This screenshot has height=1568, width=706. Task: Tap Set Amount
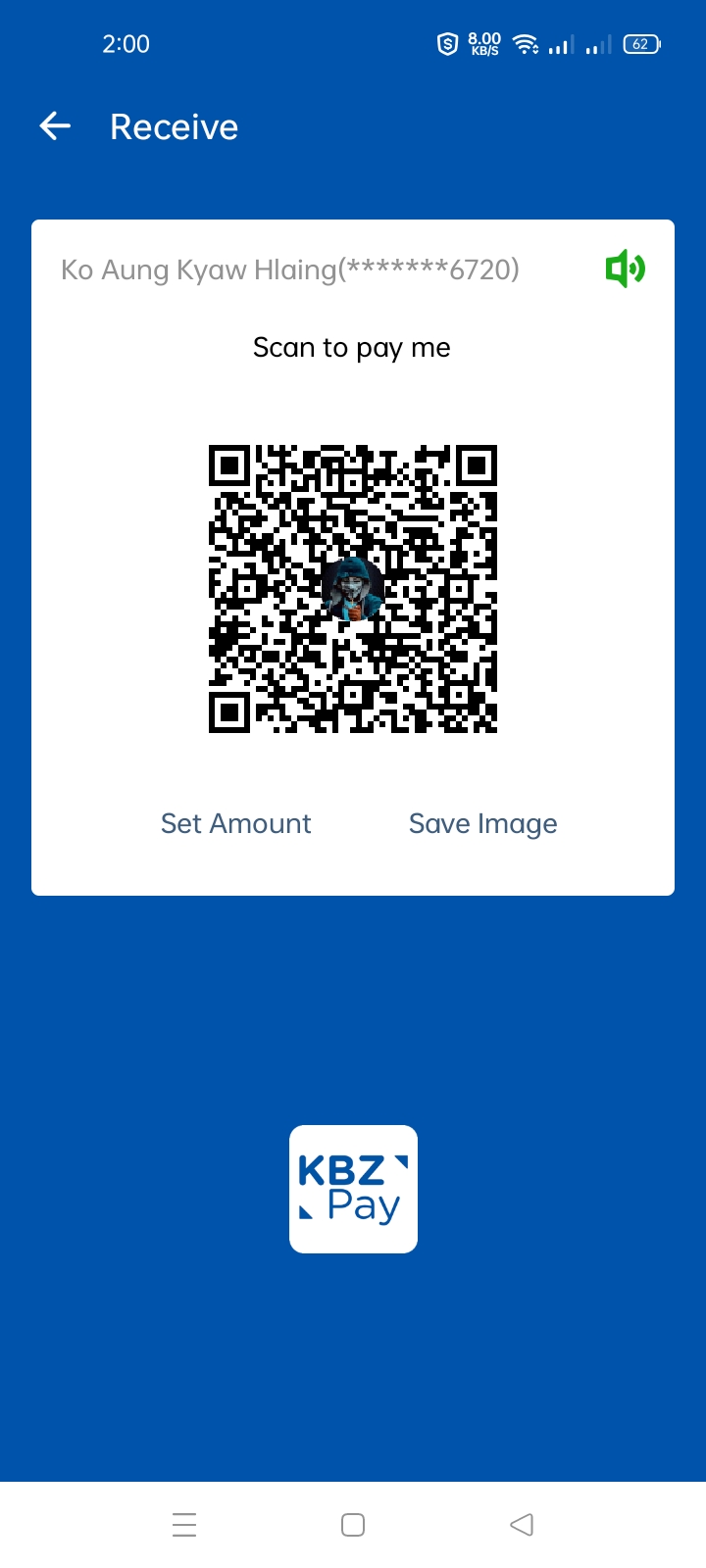[235, 823]
